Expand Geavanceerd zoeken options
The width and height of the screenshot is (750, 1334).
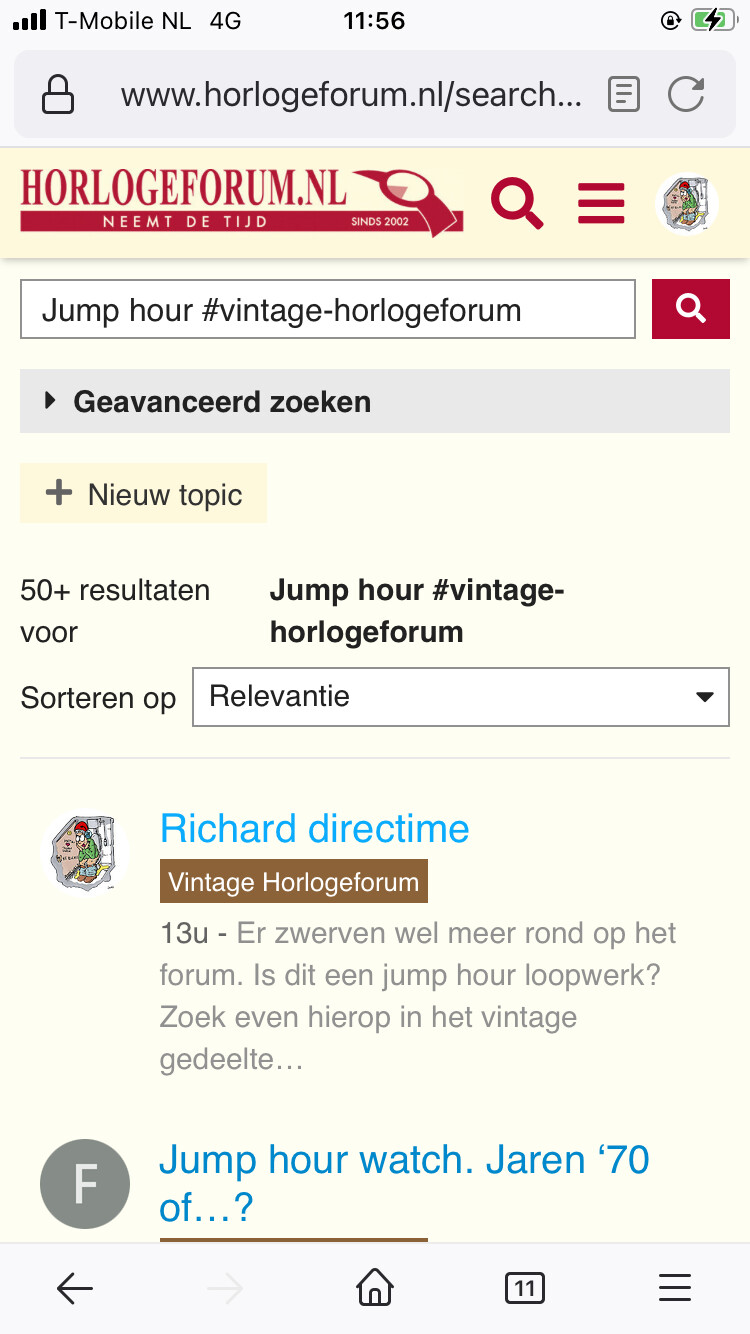375,401
